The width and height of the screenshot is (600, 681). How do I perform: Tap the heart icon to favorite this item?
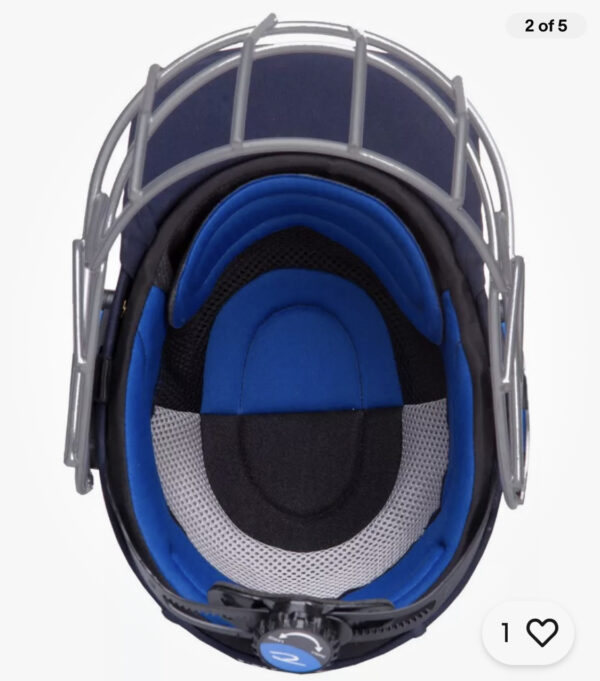542,632
